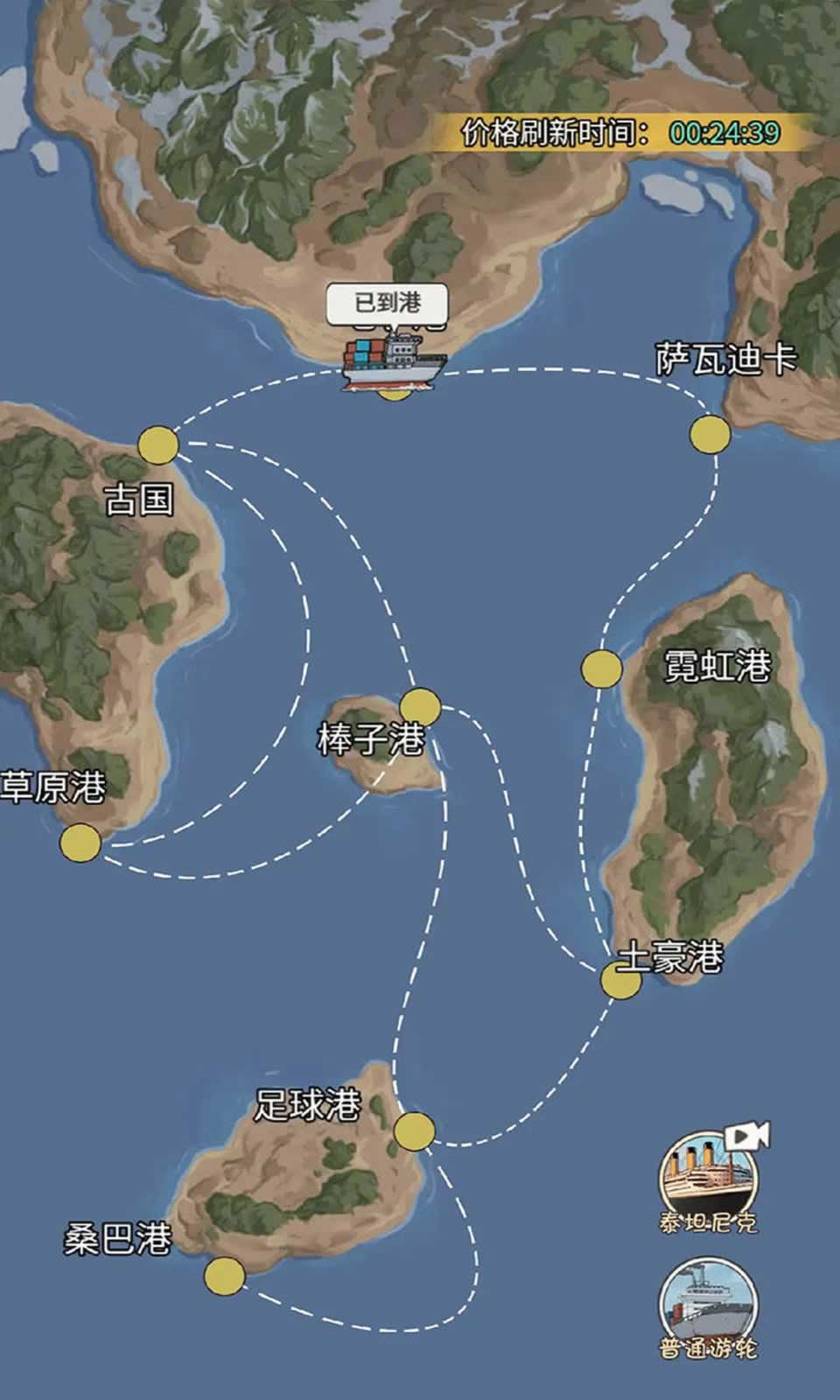Click the 棒子港 port marker
840x1400 pixels.
[420, 703]
